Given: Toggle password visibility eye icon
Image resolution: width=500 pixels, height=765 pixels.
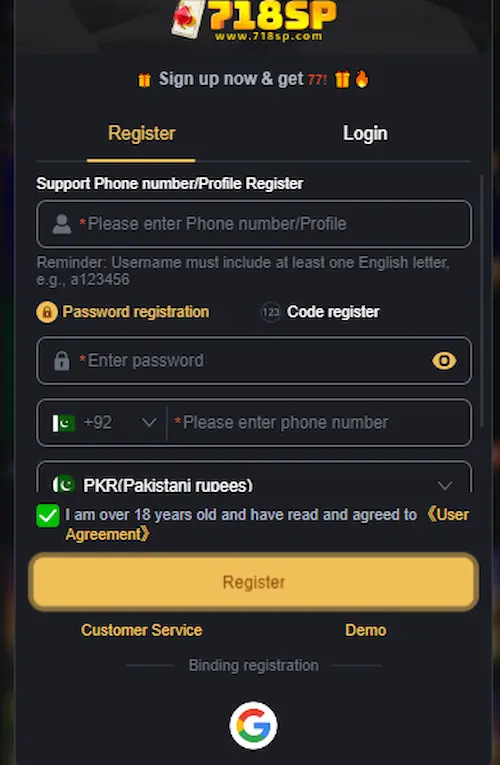Looking at the screenshot, I should point(444,361).
